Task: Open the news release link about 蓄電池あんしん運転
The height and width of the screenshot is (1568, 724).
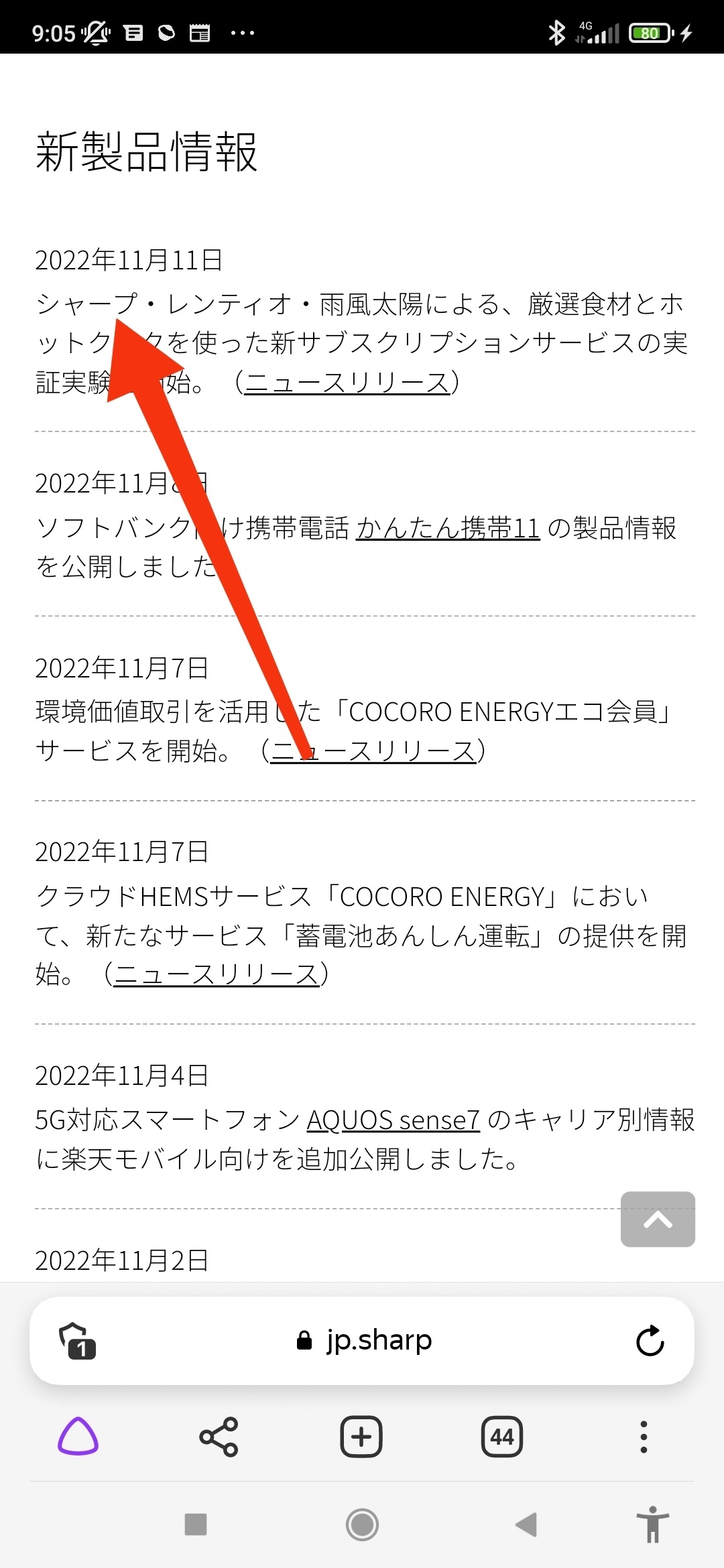Action: click(216, 974)
